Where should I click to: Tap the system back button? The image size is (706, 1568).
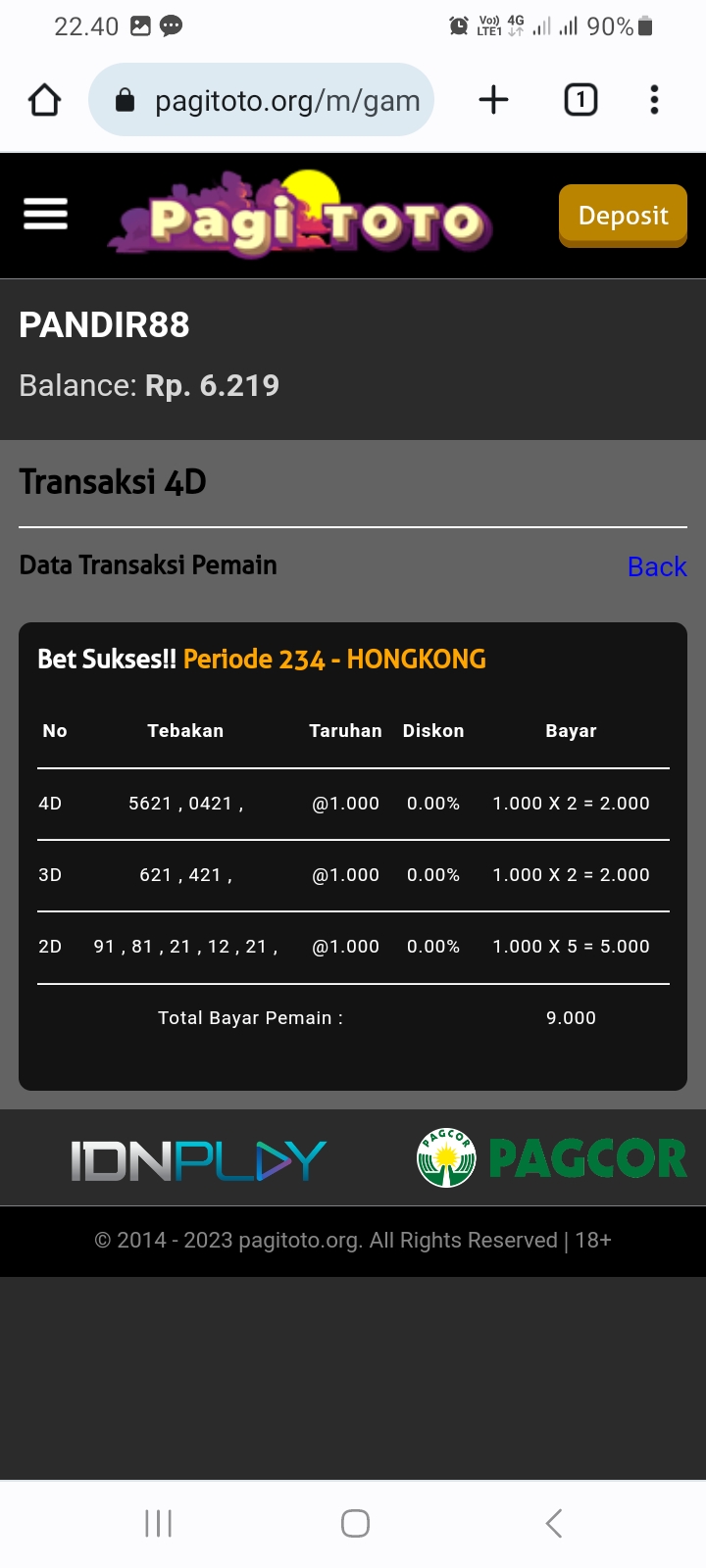[554, 1523]
